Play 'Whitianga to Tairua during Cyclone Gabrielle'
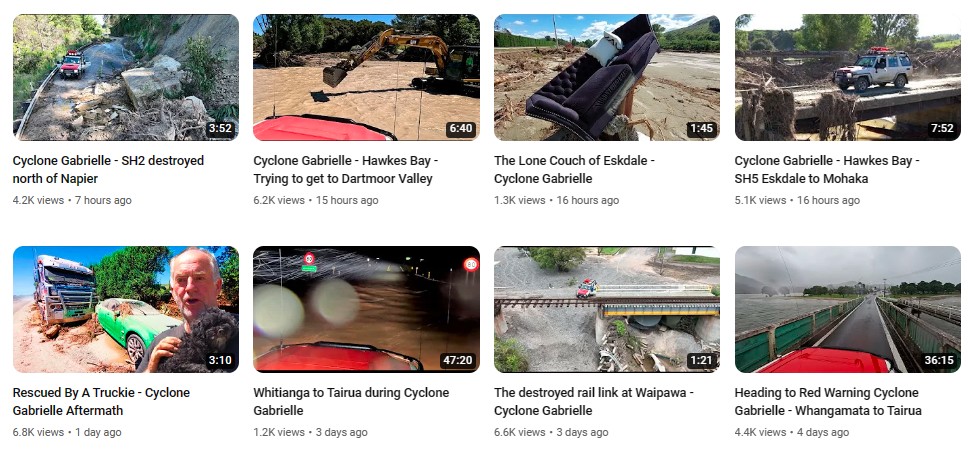Screen dimensions: 968x449 366,309
